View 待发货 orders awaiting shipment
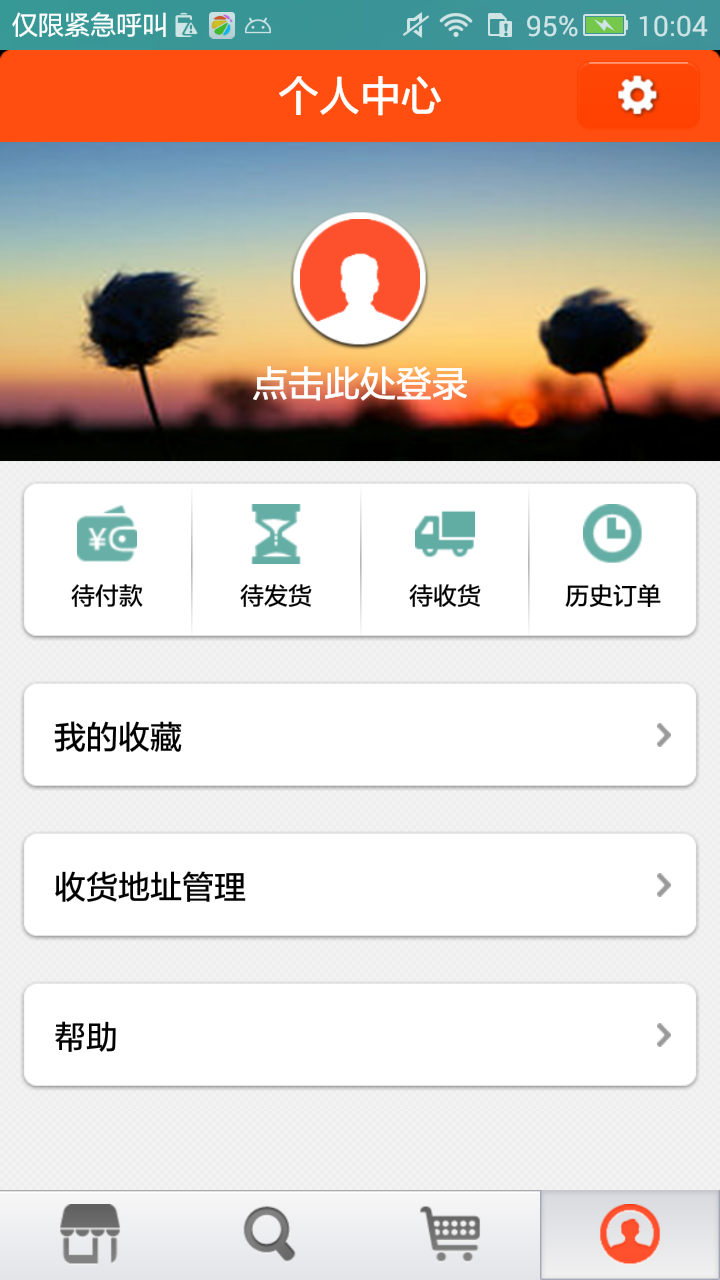Screen dimensions: 720x1280 pyautogui.click(x=276, y=559)
